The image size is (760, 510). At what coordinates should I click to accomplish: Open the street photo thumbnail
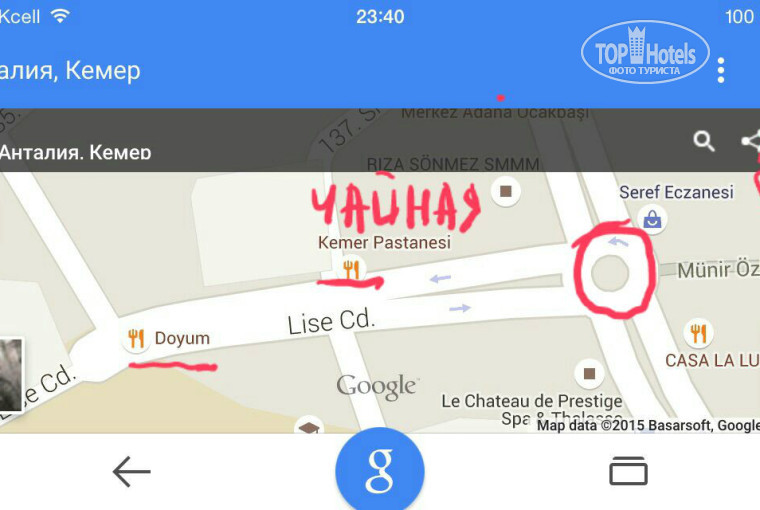coord(10,375)
